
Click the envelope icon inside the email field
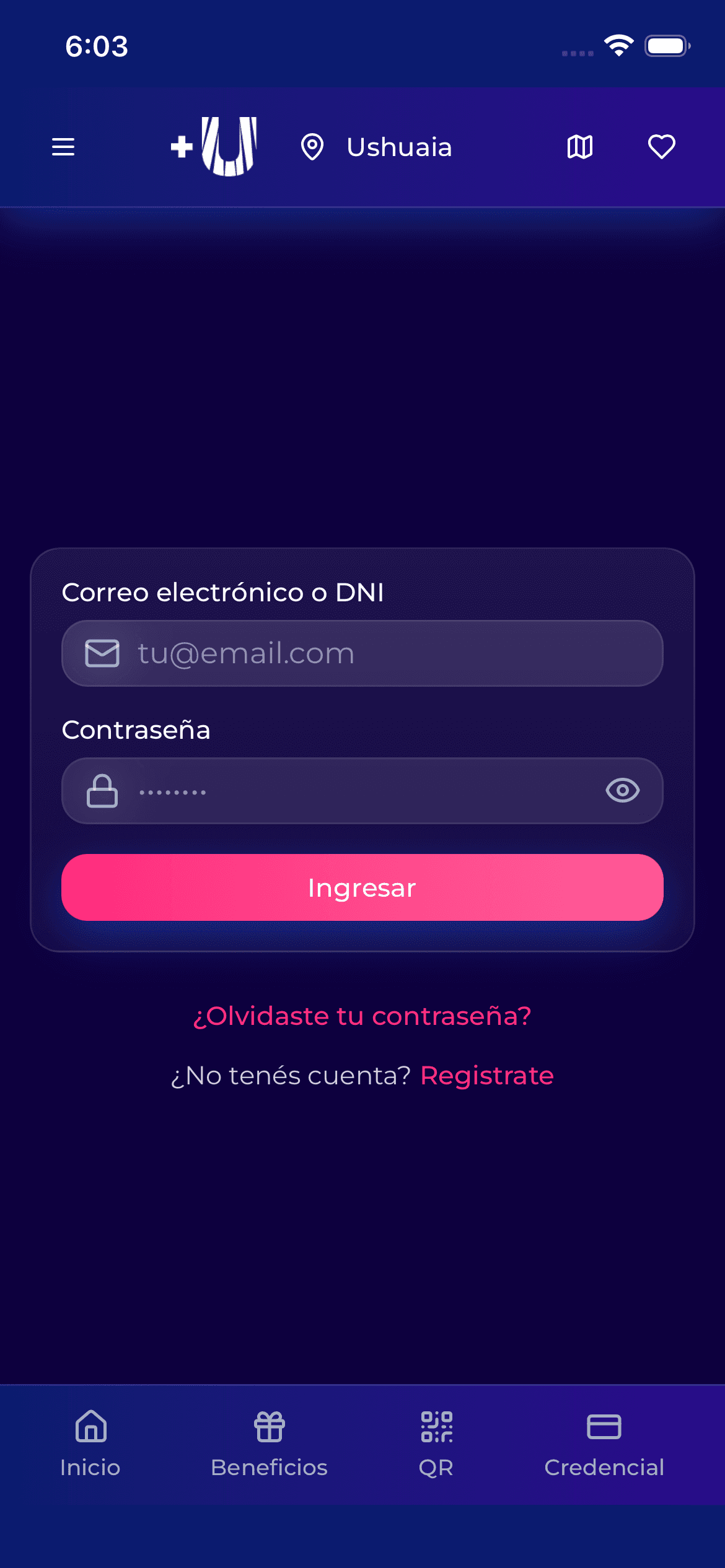(102, 652)
